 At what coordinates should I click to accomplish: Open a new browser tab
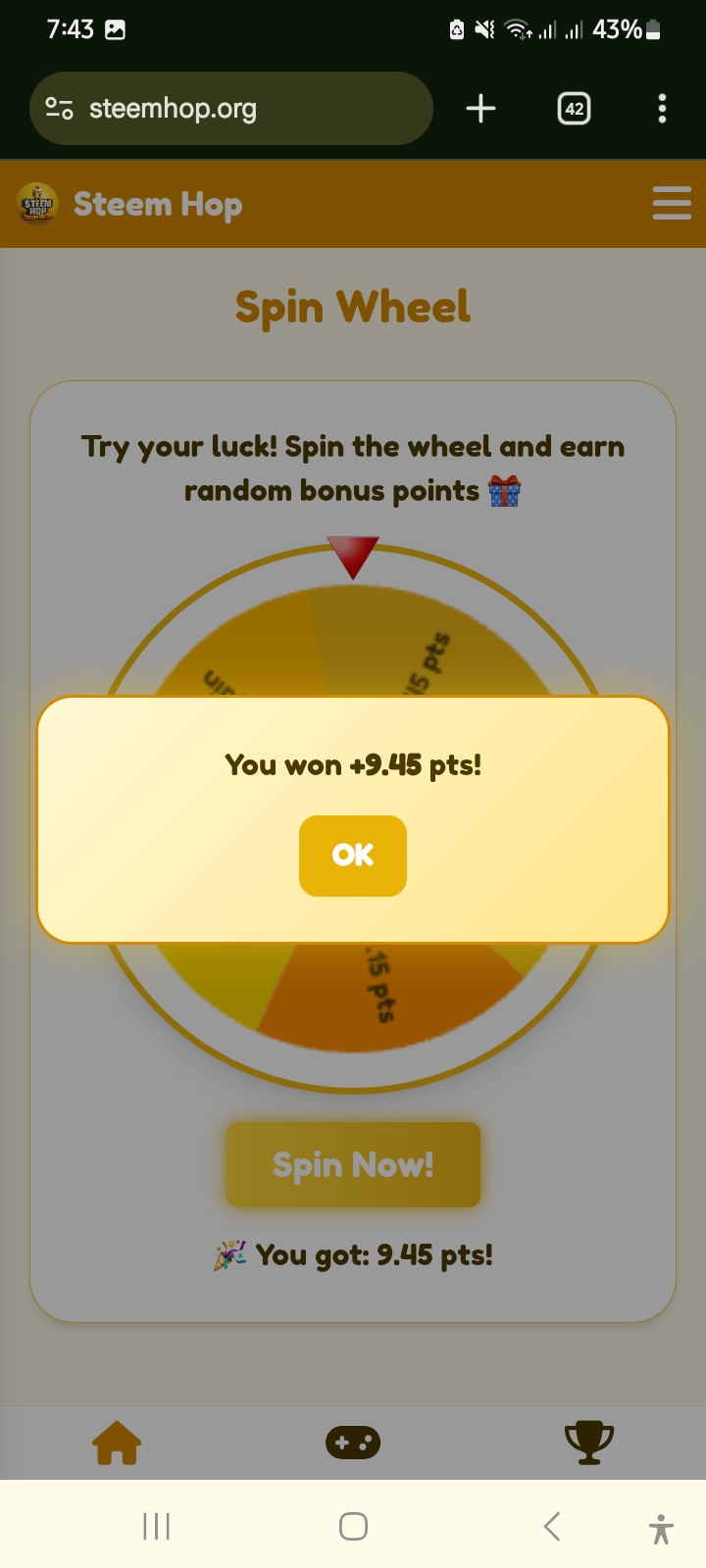(x=480, y=109)
